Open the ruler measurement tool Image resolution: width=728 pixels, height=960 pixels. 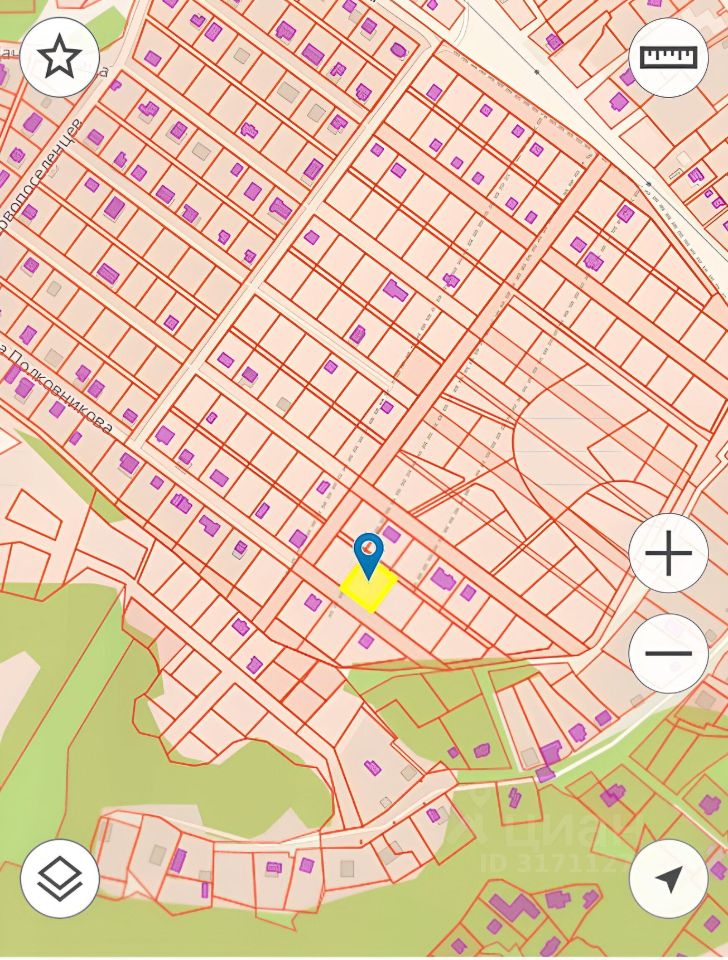click(668, 57)
